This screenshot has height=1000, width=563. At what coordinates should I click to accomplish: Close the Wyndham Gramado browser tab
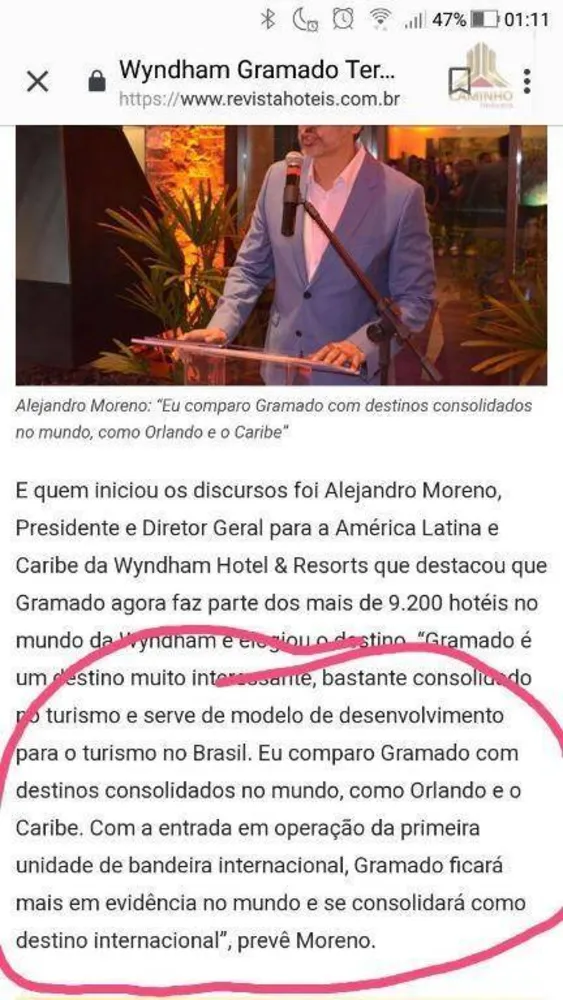point(38,82)
